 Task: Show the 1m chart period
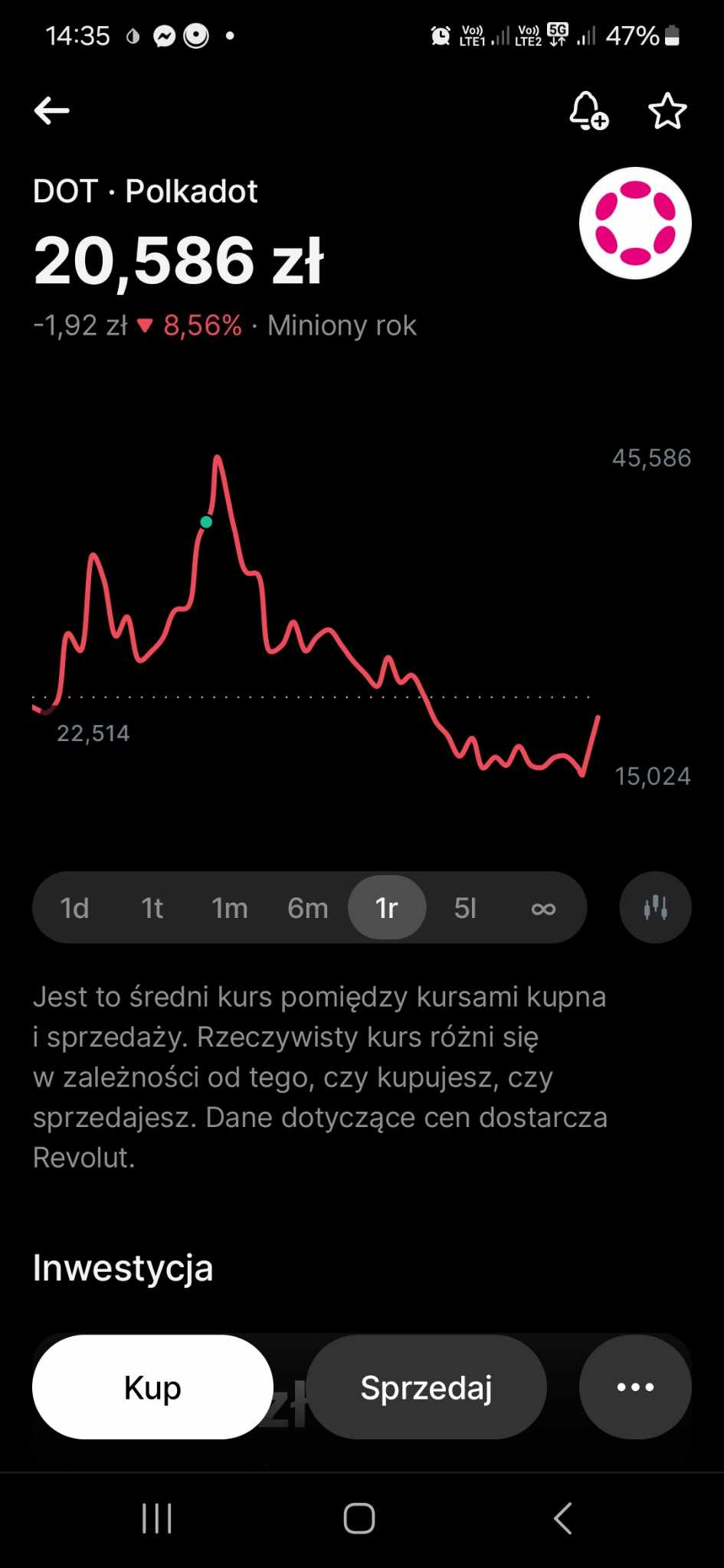pos(230,908)
